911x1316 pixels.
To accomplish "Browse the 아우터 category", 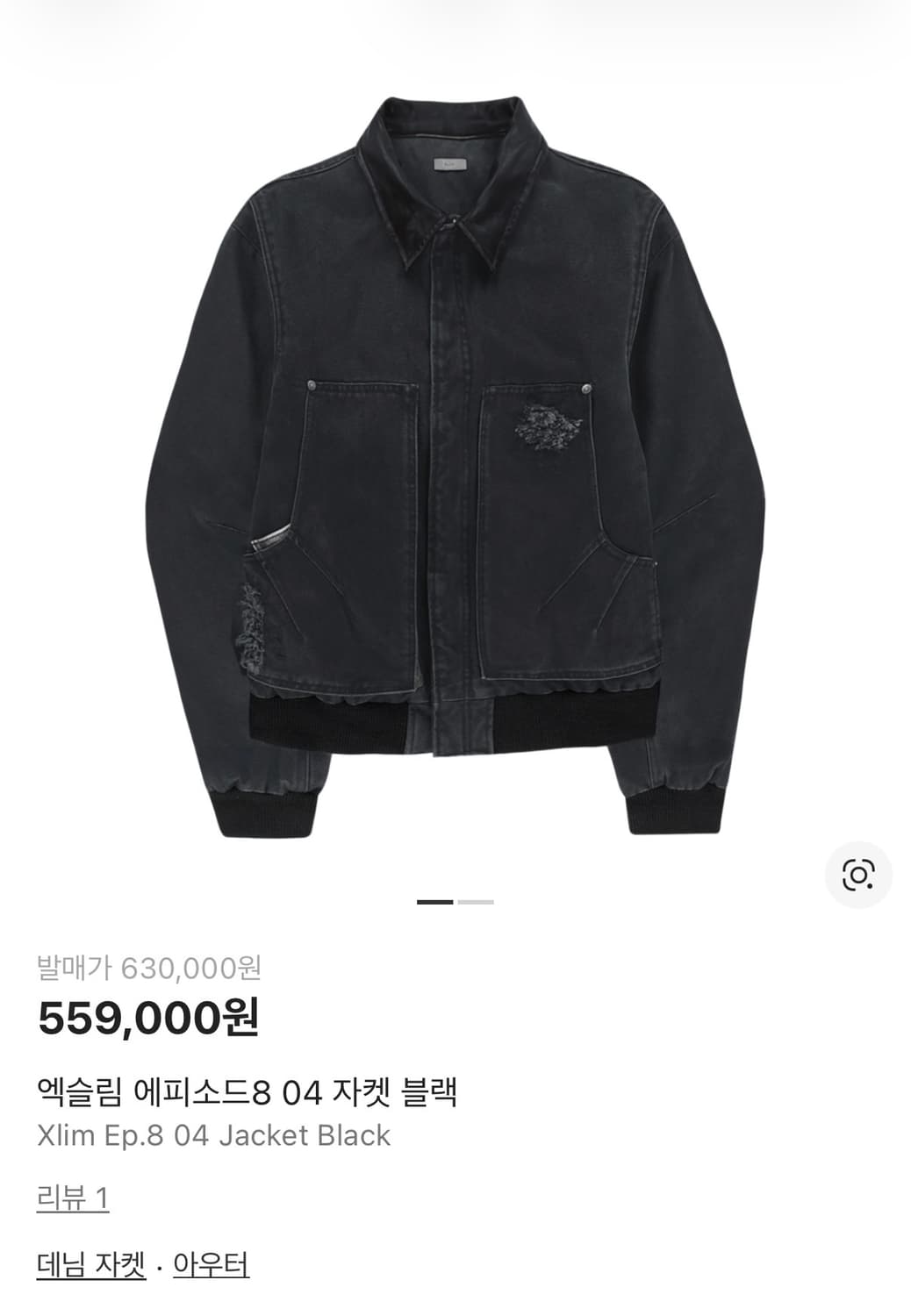I will point(211,1265).
